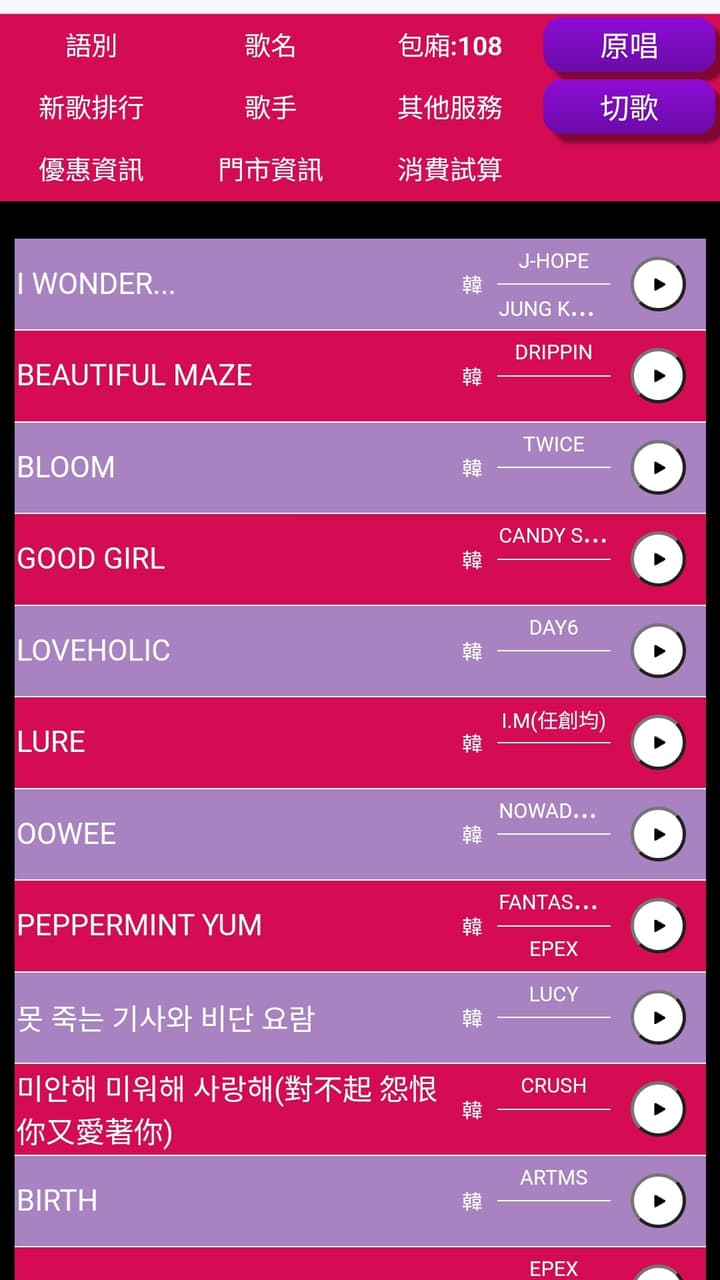Play LURE by I.M
The height and width of the screenshot is (1280, 720).
coord(658,742)
